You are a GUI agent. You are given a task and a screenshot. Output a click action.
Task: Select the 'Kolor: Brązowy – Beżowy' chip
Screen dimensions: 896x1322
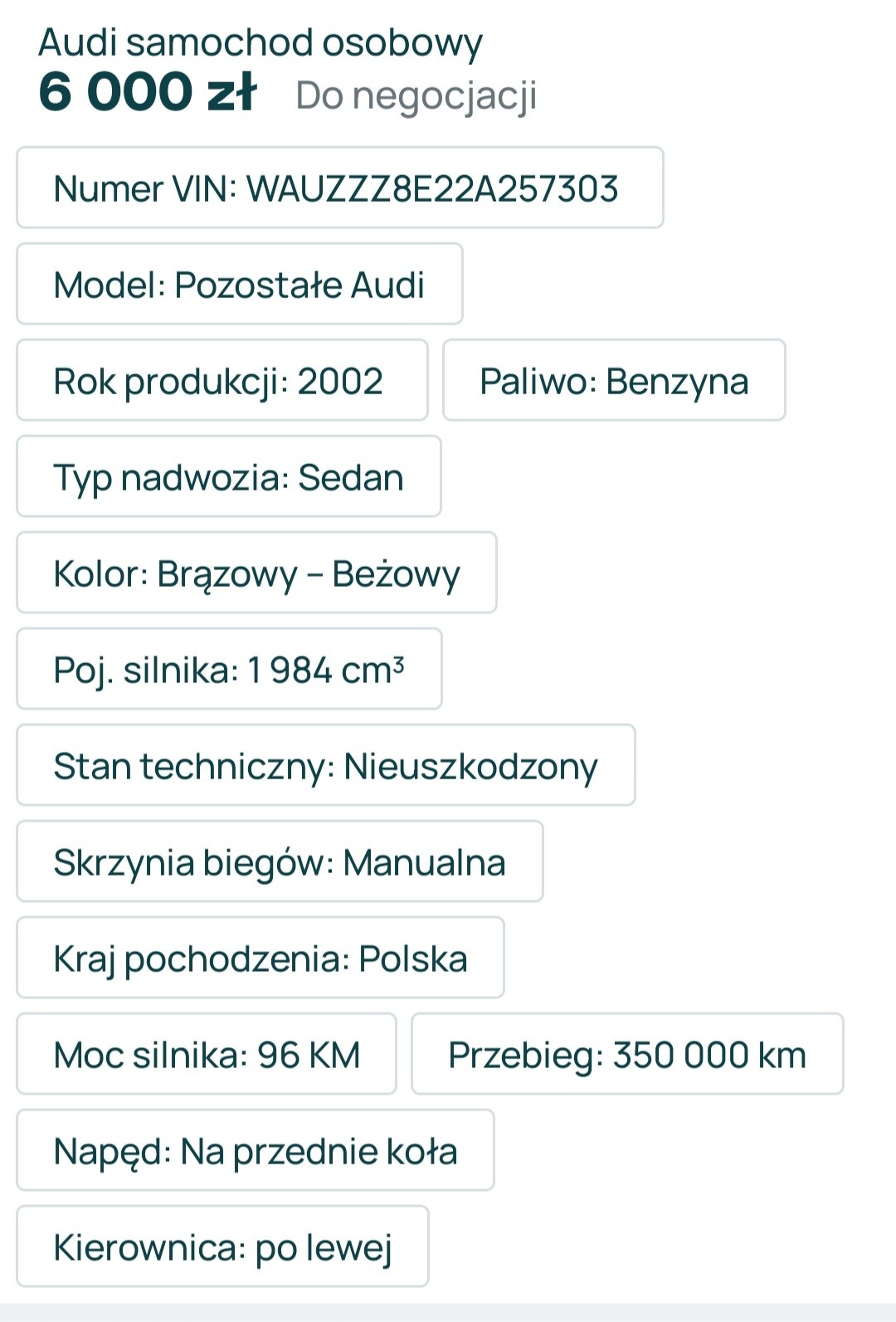(256, 573)
